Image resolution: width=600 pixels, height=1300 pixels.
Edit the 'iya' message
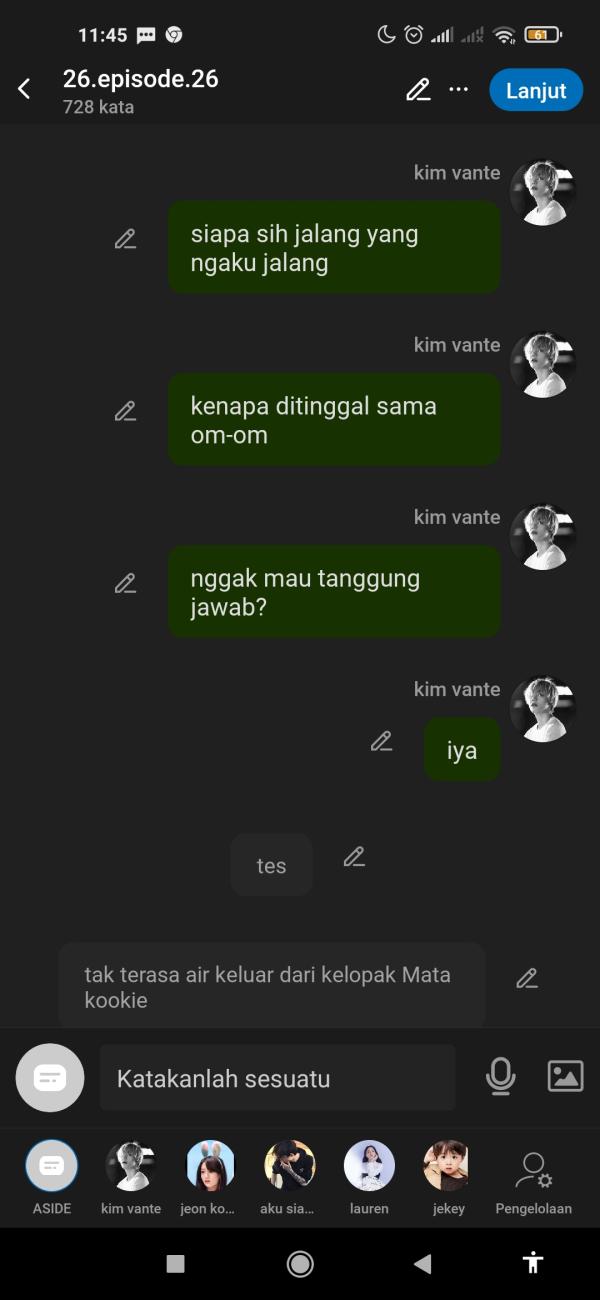click(x=381, y=741)
